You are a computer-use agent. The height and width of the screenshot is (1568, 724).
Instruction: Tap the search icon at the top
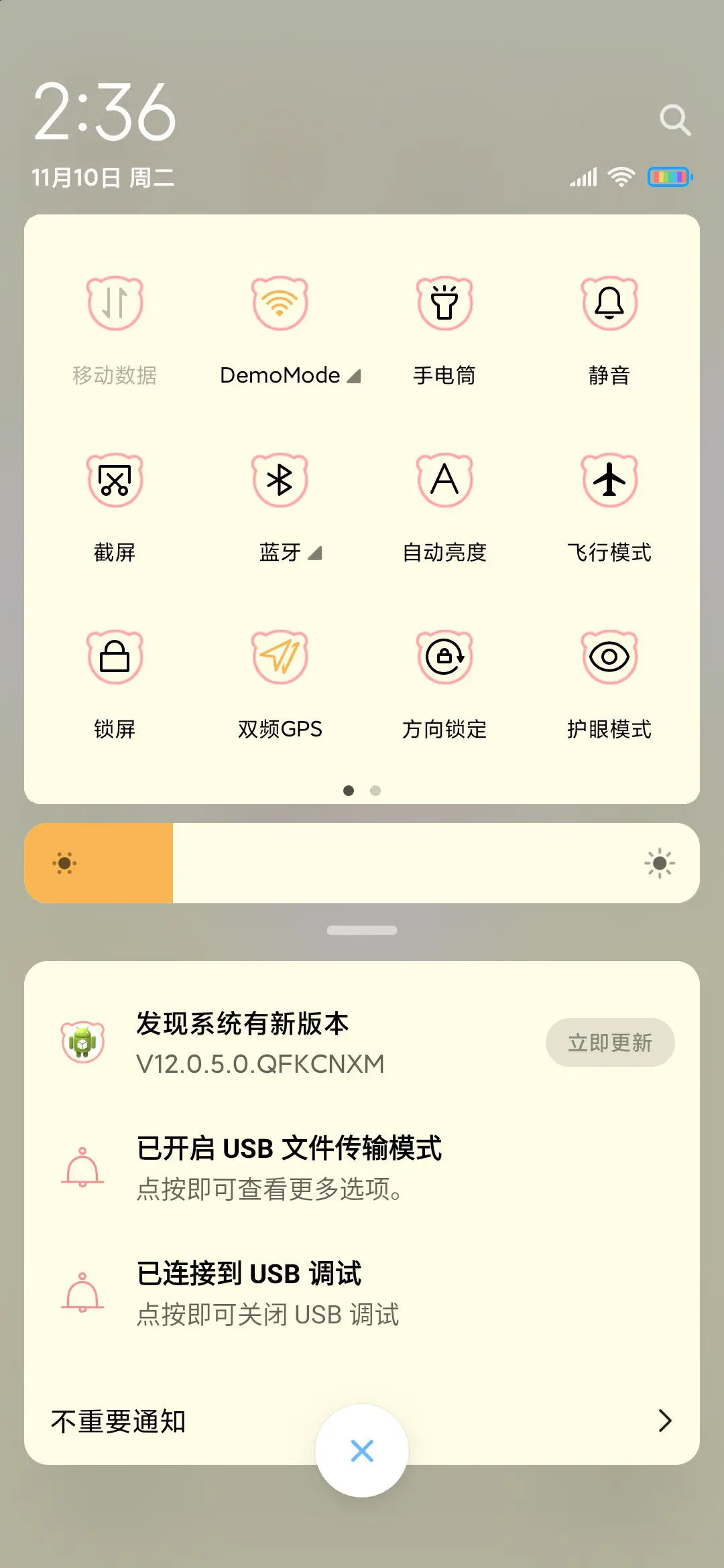click(x=676, y=119)
